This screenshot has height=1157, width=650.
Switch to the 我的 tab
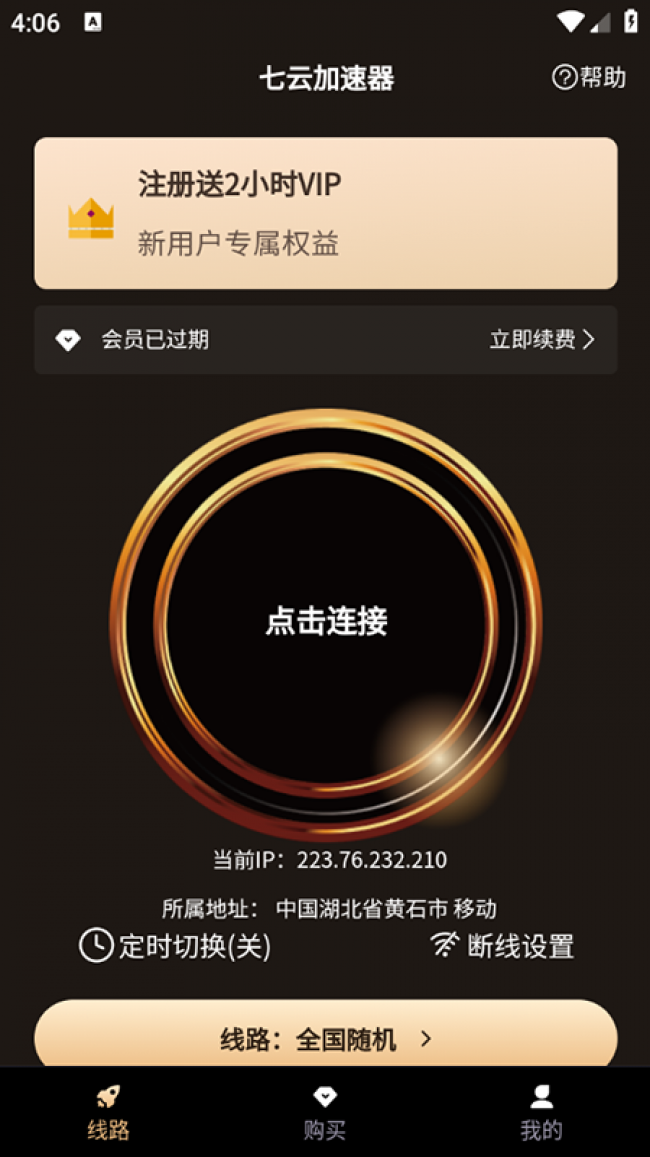[541, 1112]
